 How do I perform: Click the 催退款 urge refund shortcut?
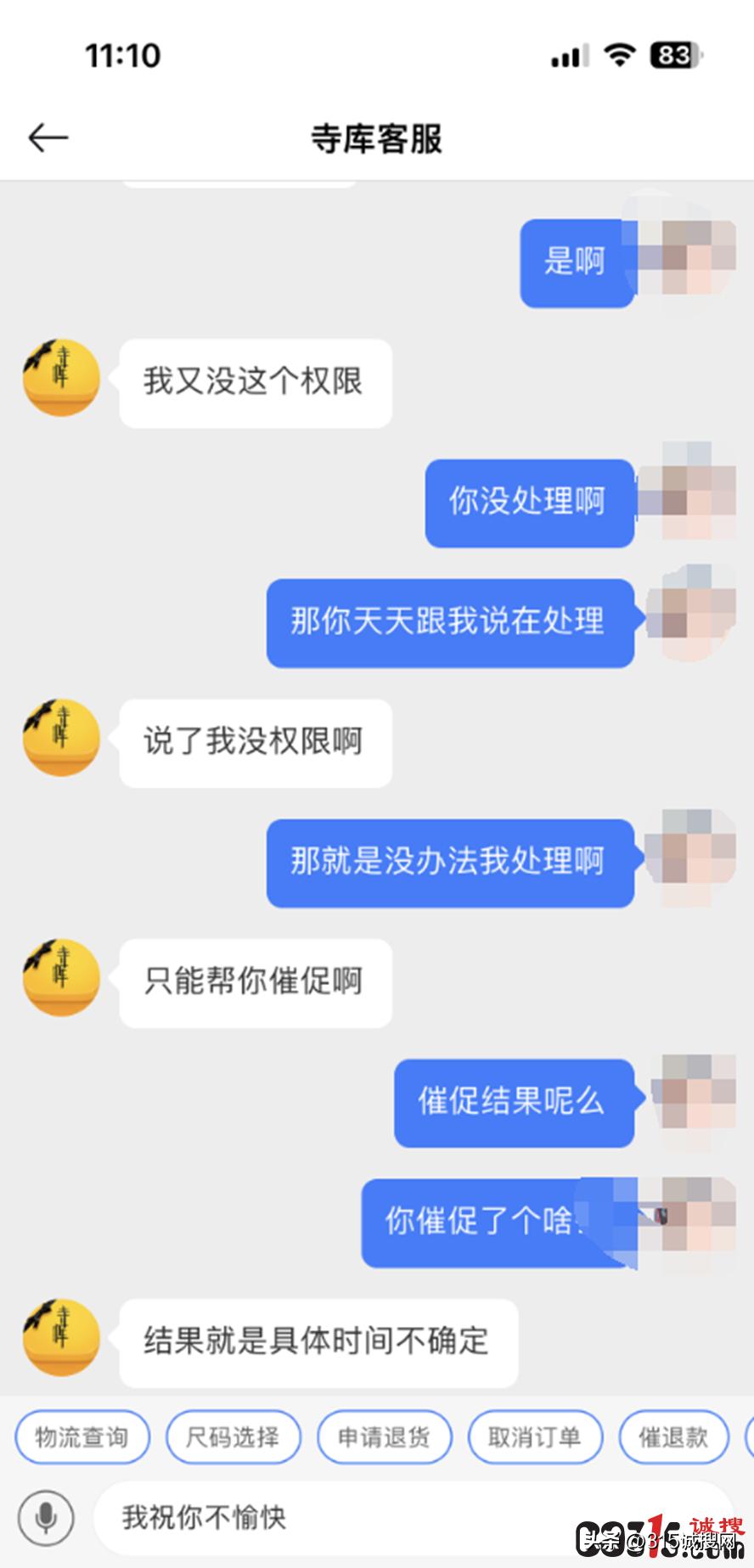pos(673,1436)
